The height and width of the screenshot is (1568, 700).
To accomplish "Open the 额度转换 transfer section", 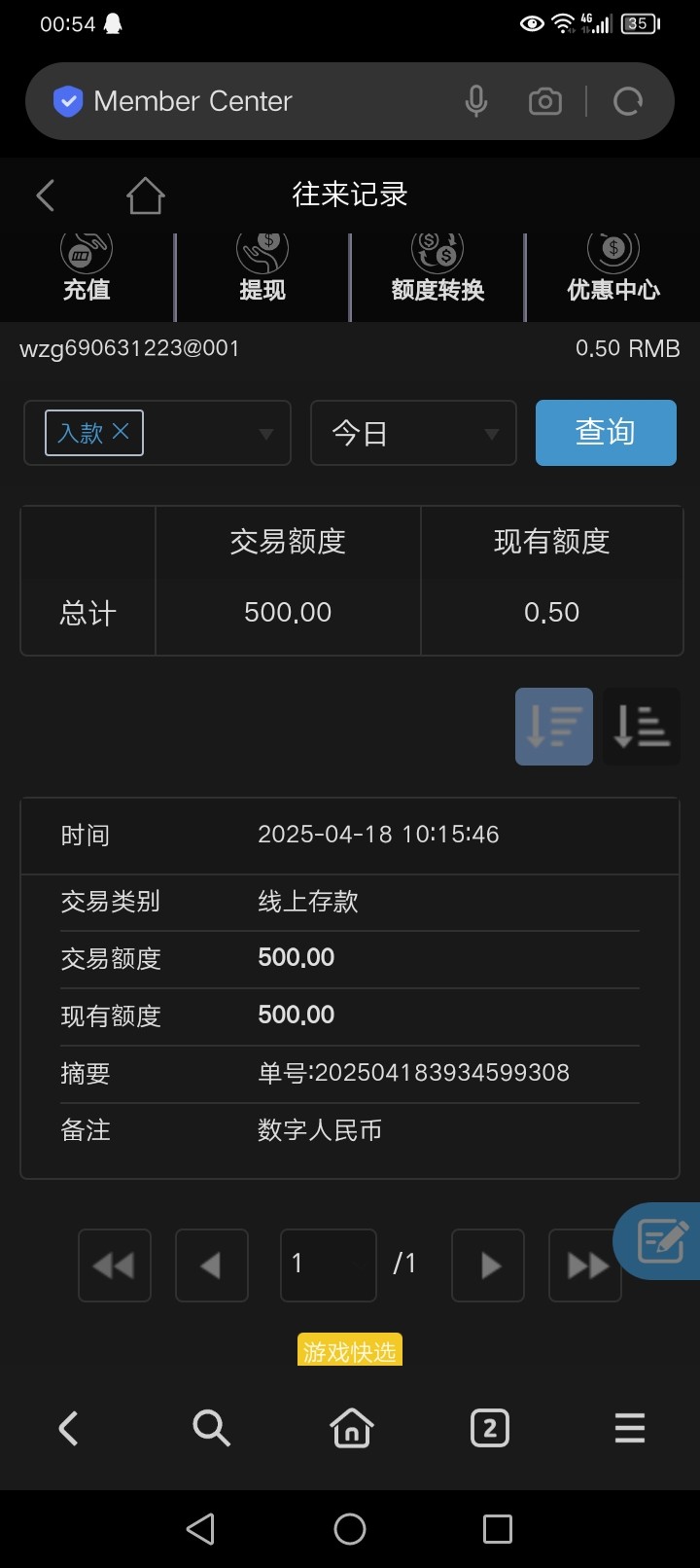I will (x=437, y=269).
